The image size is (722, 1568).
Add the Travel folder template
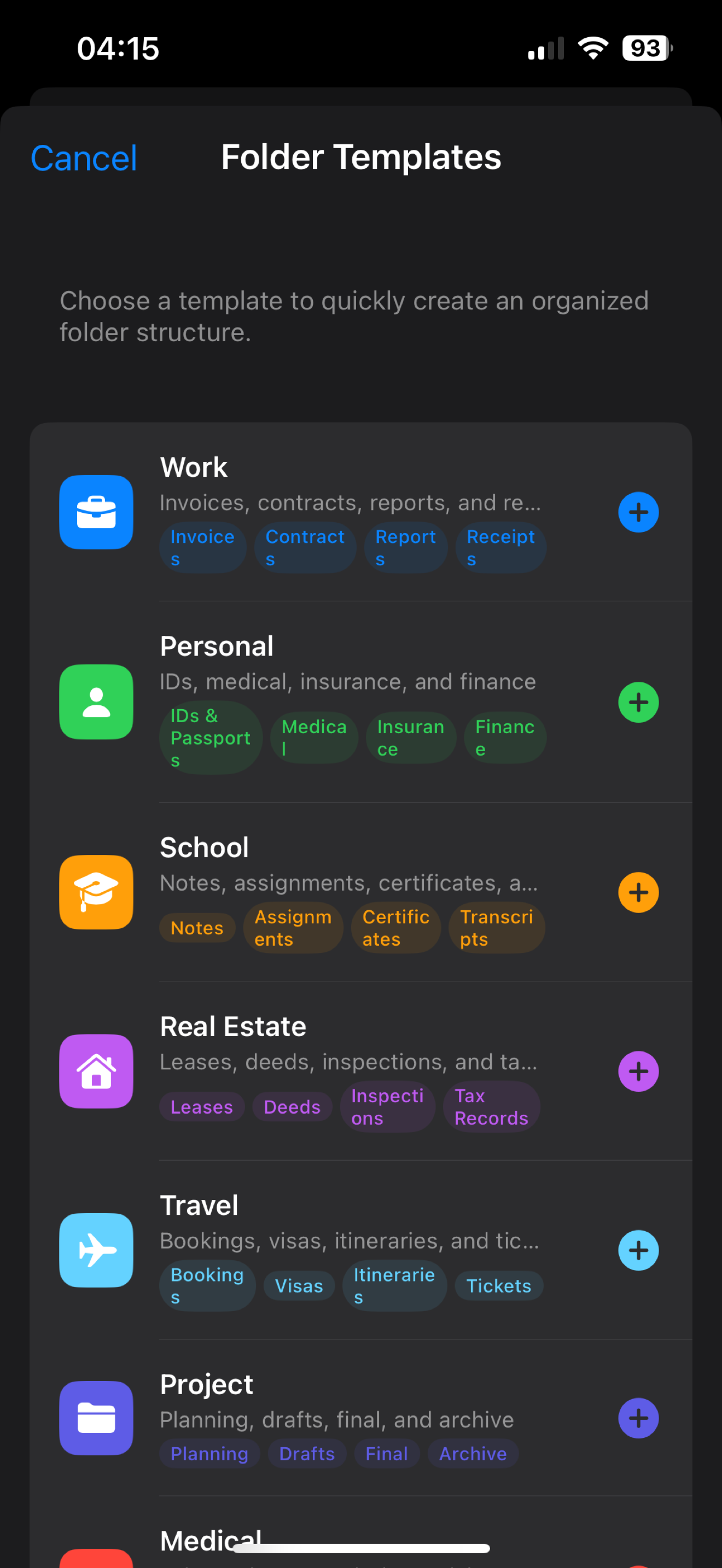pos(638,1250)
